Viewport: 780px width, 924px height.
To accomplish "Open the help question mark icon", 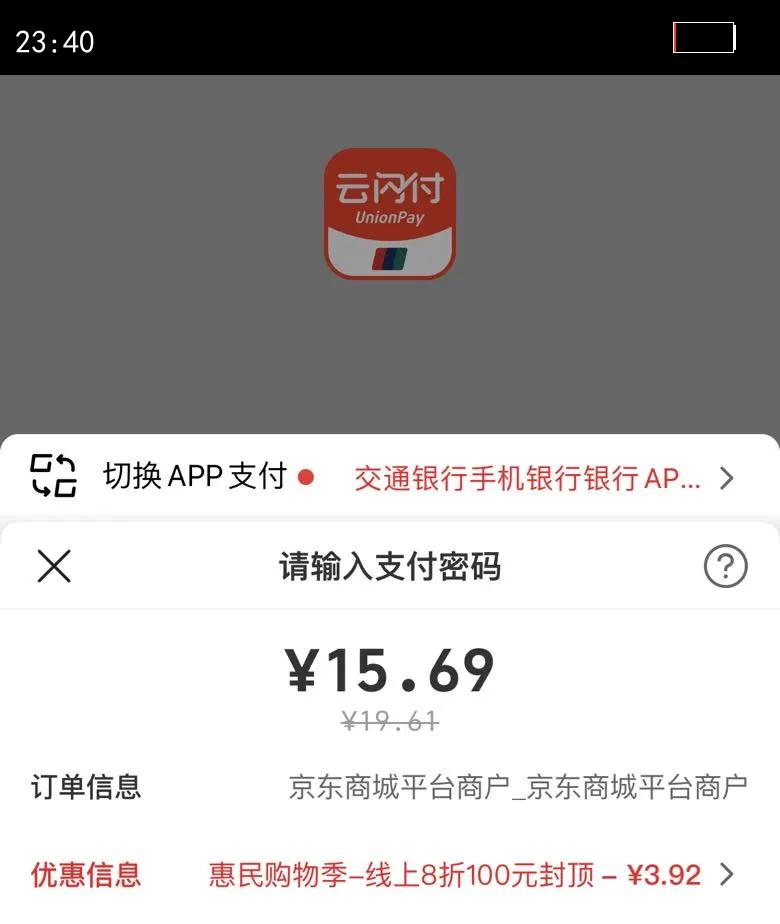I will (x=725, y=567).
